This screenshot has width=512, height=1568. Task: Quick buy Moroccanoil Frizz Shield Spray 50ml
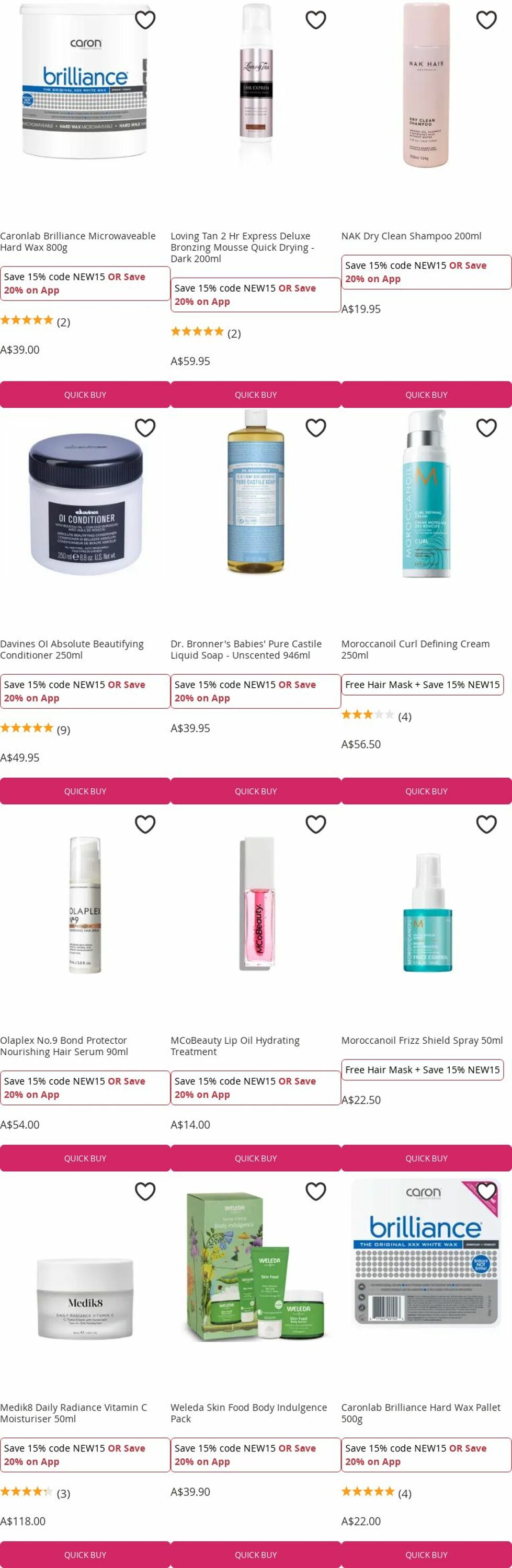[426, 1158]
